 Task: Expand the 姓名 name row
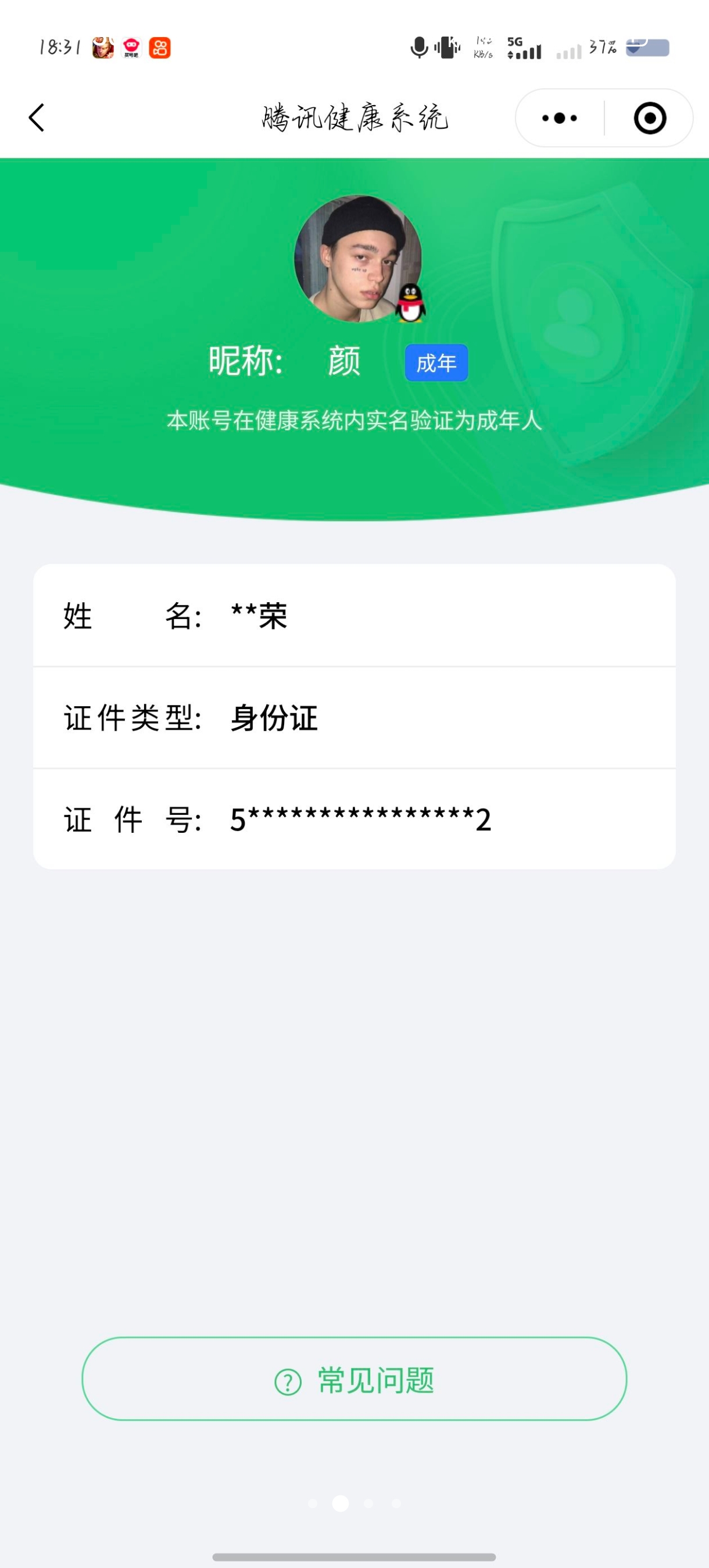[354, 617]
